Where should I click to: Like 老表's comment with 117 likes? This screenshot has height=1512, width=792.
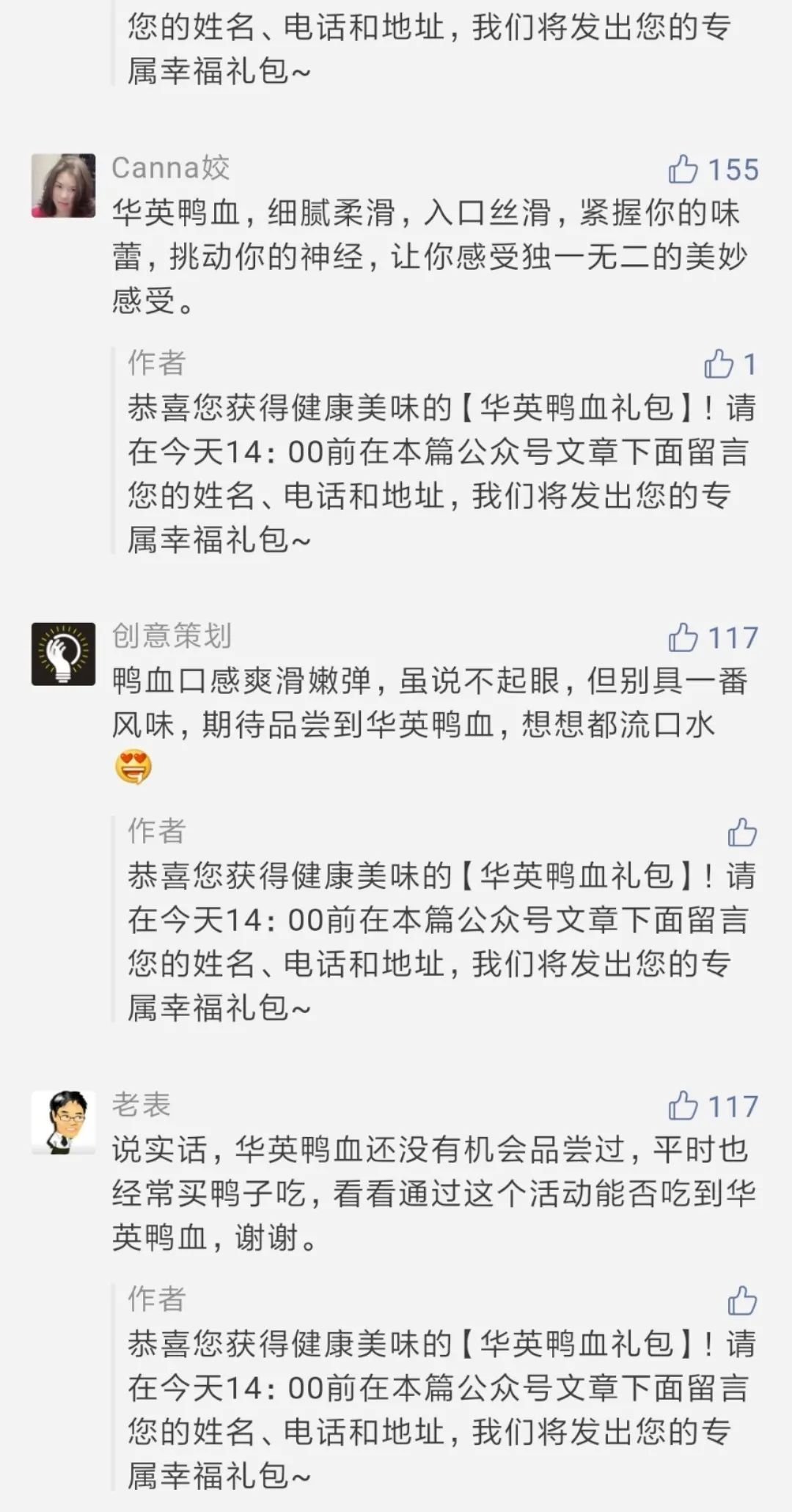click(x=683, y=1106)
